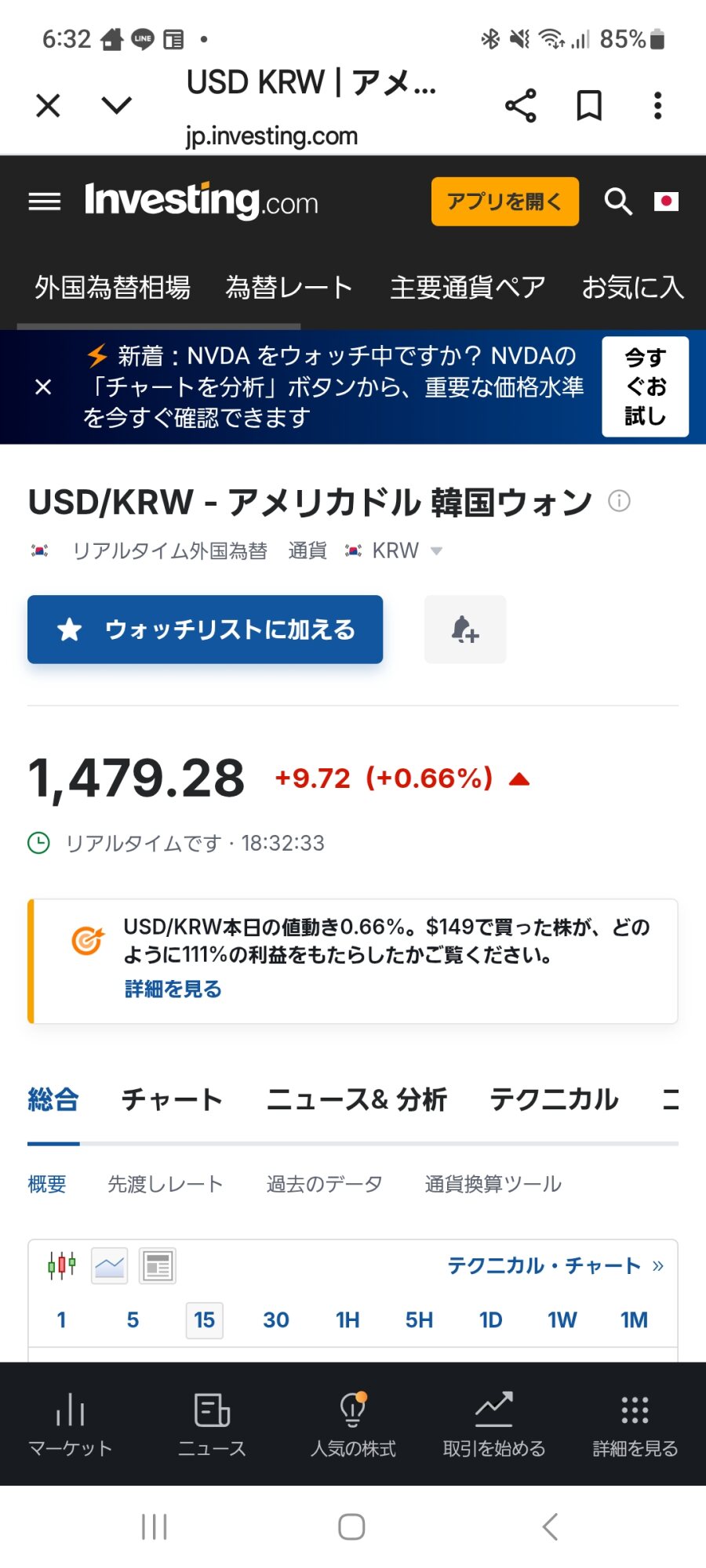The width and height of the screenshot is (706, 1568).
Task: Select the 1H chart interval
Action: tap(348, 1320)
